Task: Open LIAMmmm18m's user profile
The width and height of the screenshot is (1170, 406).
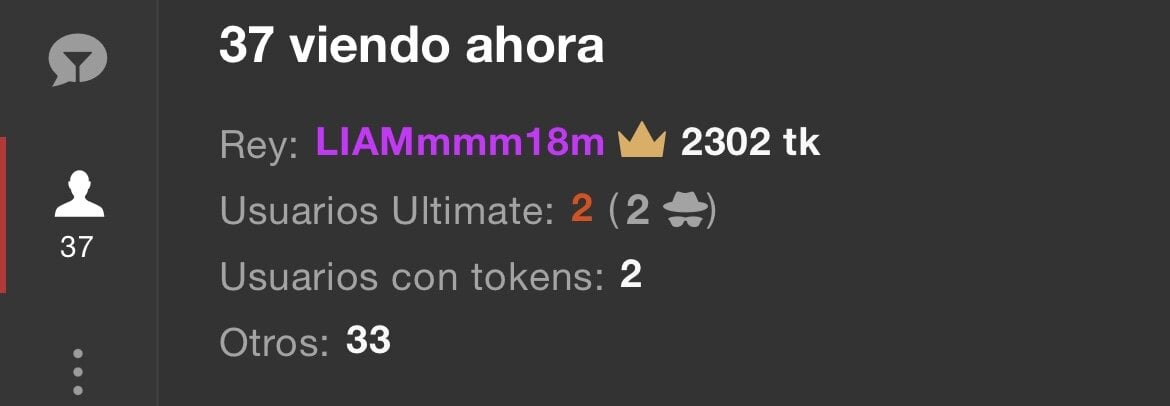Action: (460, 144)
